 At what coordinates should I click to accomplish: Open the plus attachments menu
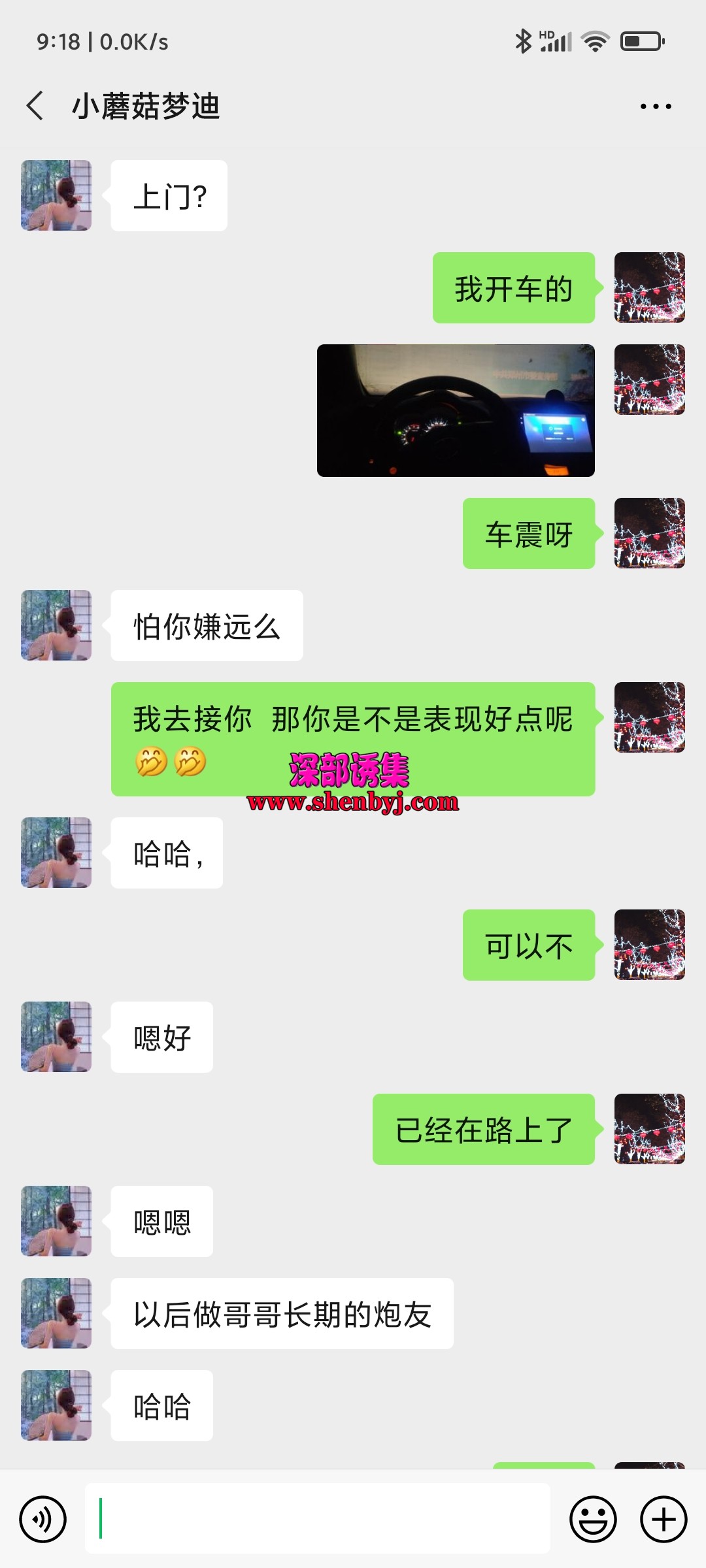tap(663, 1519)
